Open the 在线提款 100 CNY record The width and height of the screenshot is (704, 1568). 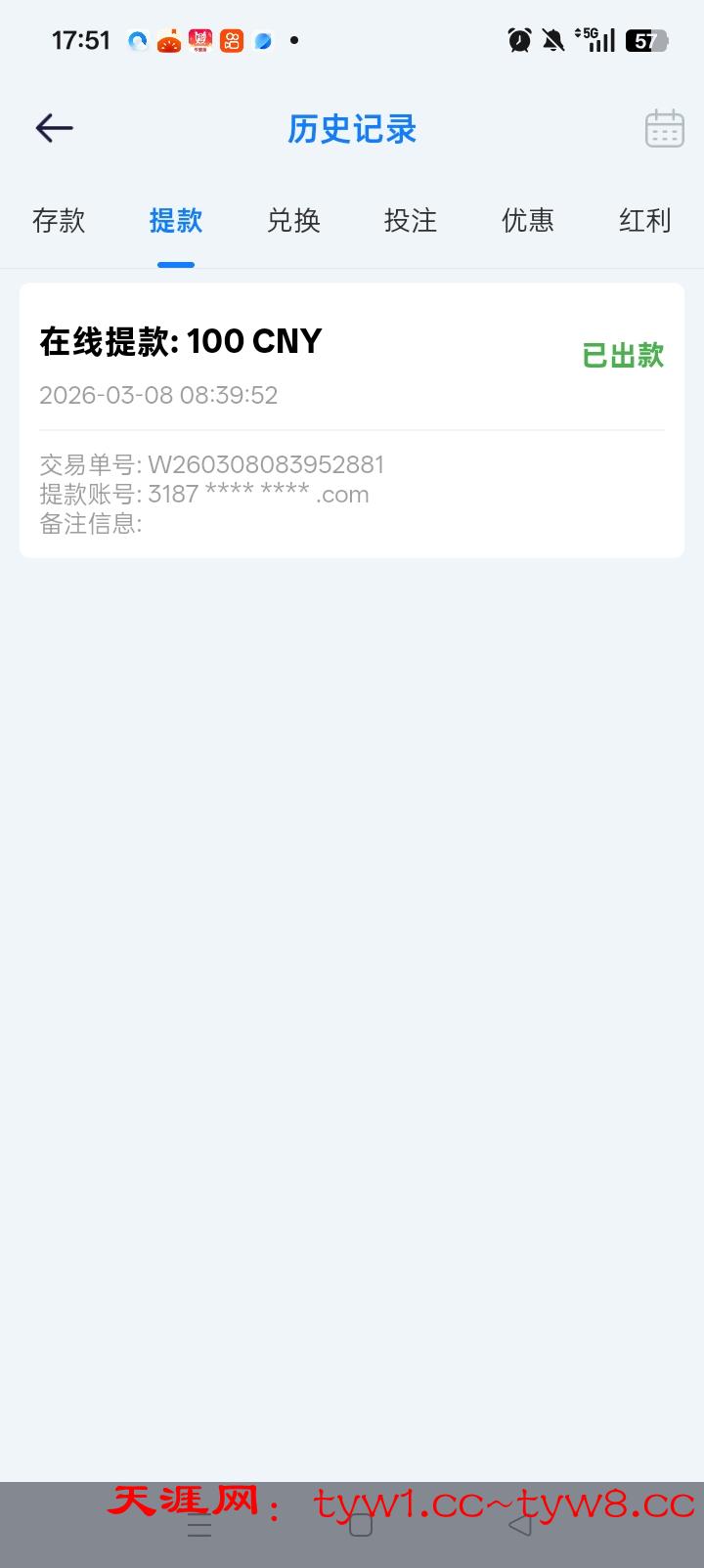coord(352,420)
